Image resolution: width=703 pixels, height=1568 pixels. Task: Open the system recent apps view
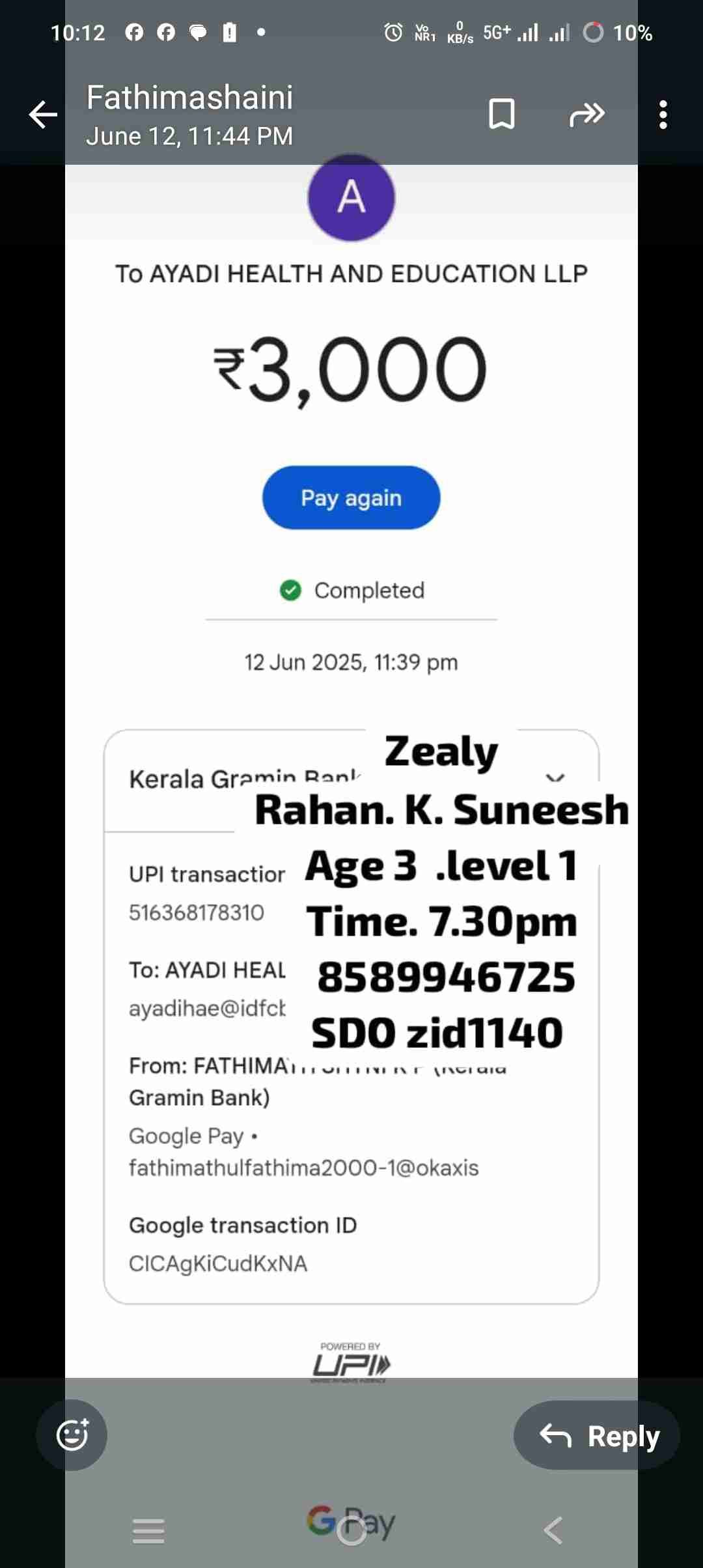(x=148, y=1530)
